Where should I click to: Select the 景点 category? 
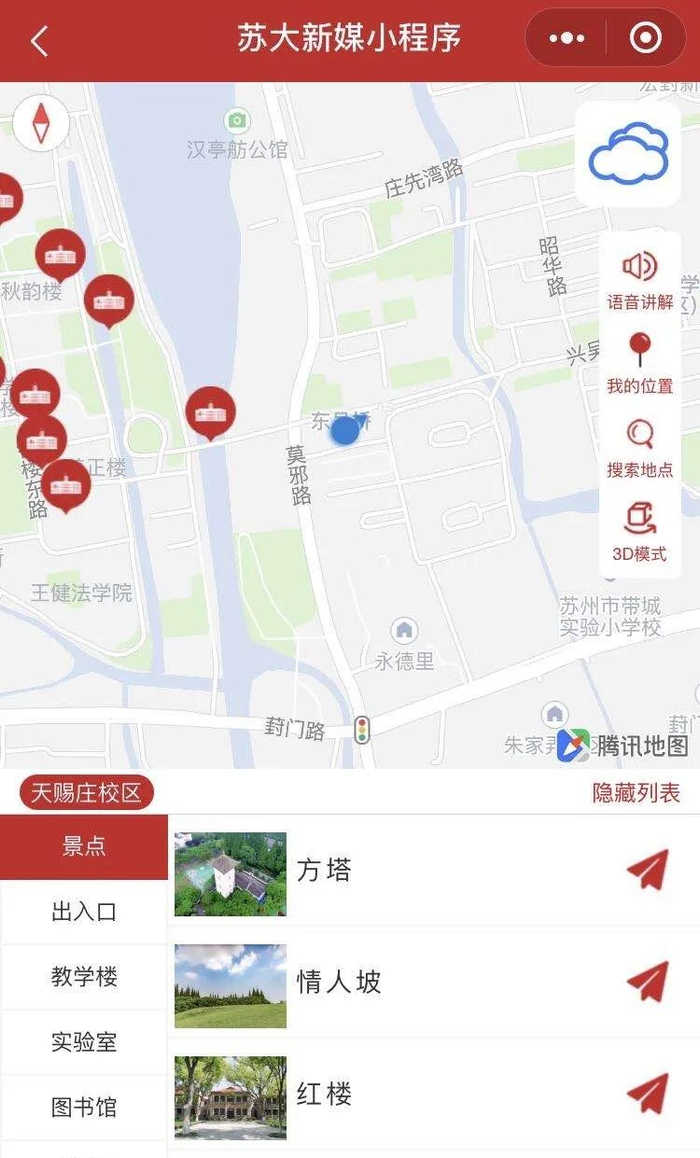coord(84,846)
